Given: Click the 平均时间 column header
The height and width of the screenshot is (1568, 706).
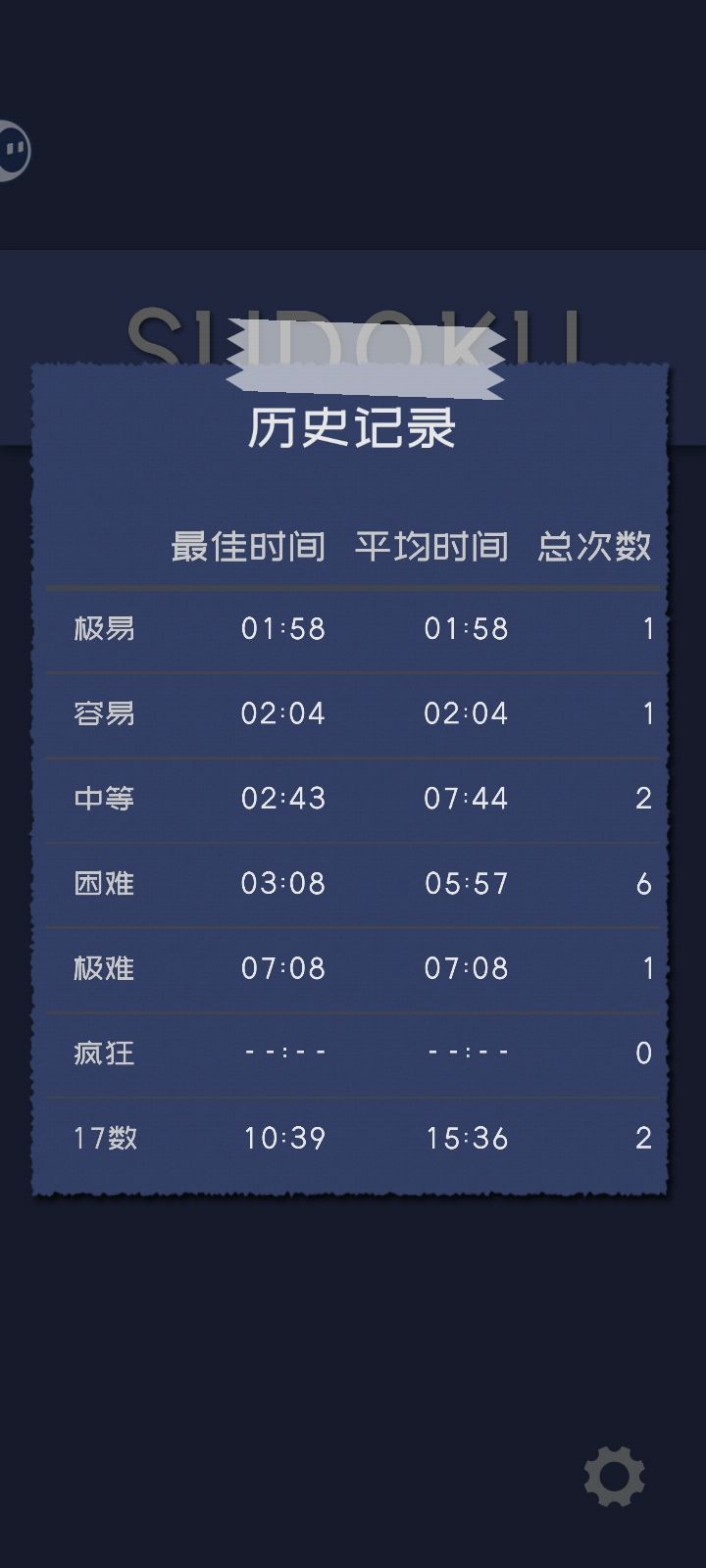Looking at the screenshot, I should [434, 548].
